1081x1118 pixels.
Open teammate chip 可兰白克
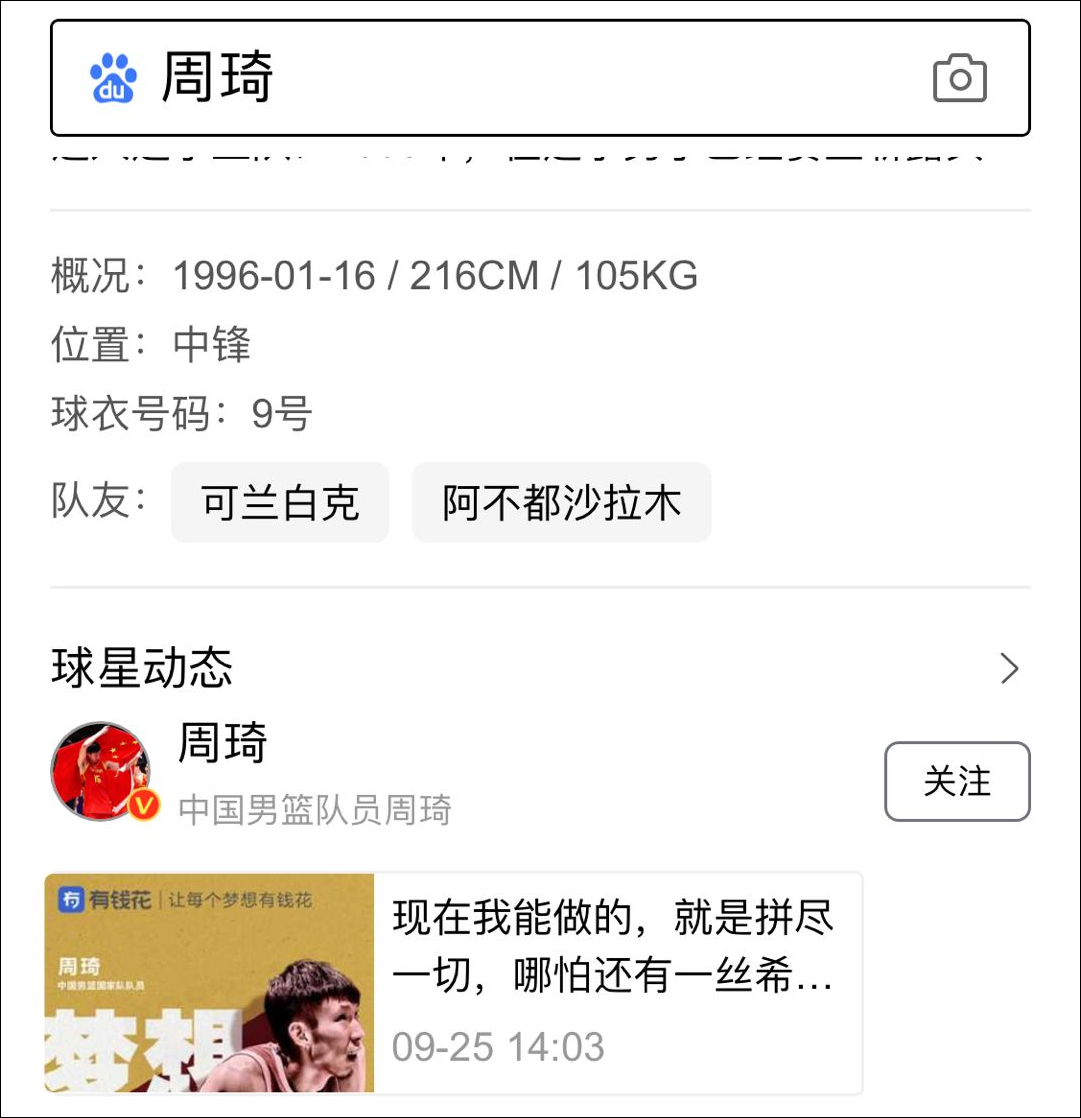coord(280,502)
